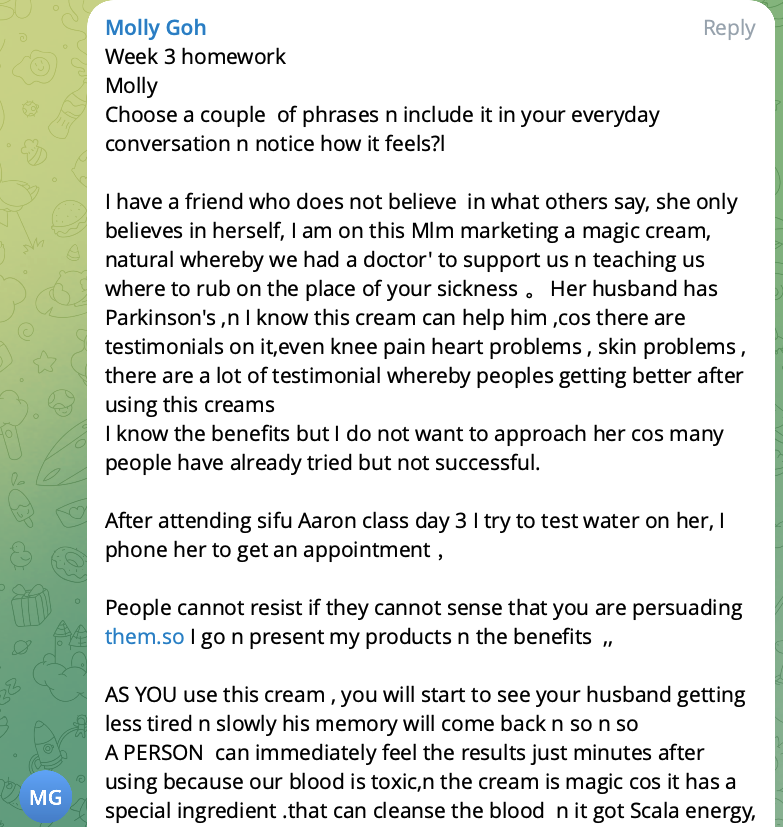Image resolution: width=783 pixels, height=827 pixels.
Task: Tap the MG avatar circle
Action: tap(46, 797)
